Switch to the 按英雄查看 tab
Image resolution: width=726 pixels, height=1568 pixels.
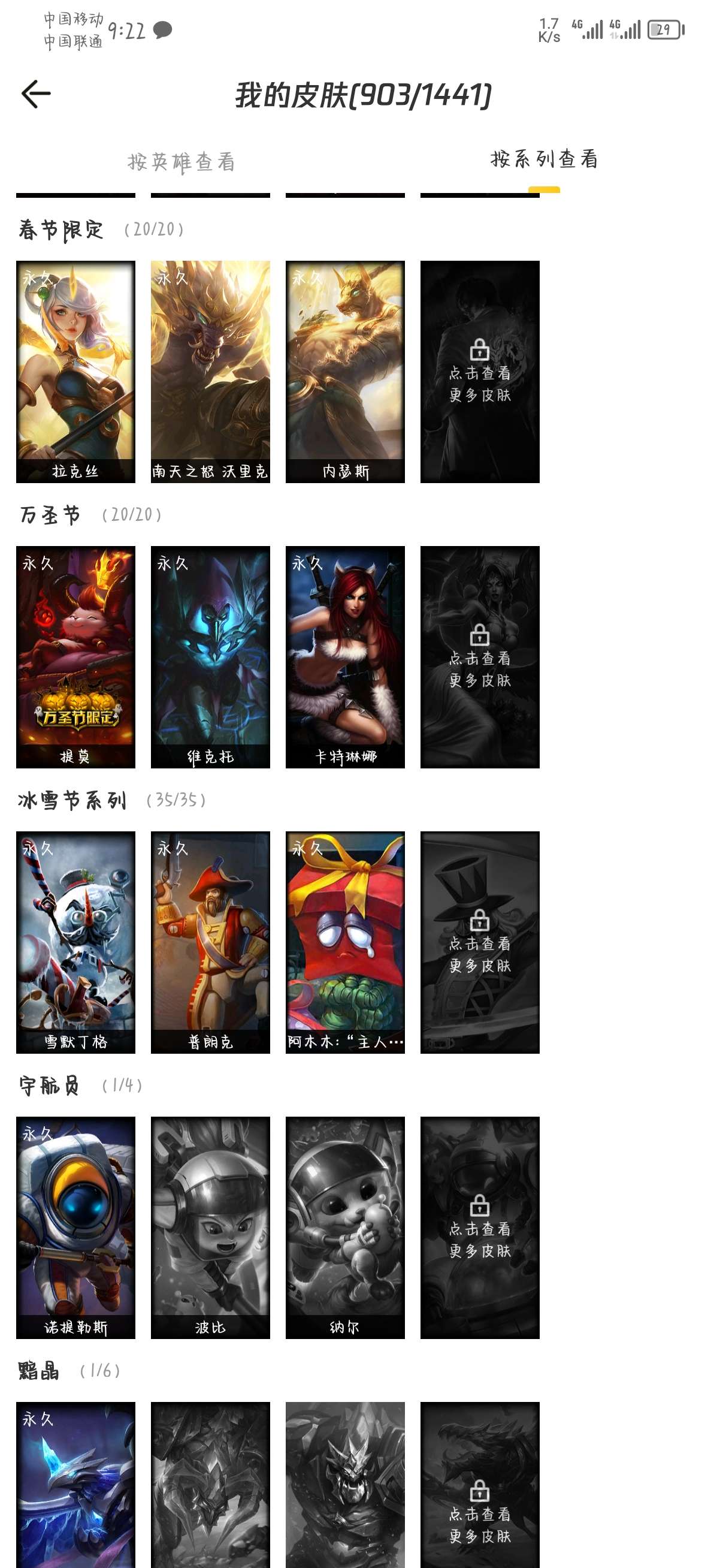pos(181,162)
